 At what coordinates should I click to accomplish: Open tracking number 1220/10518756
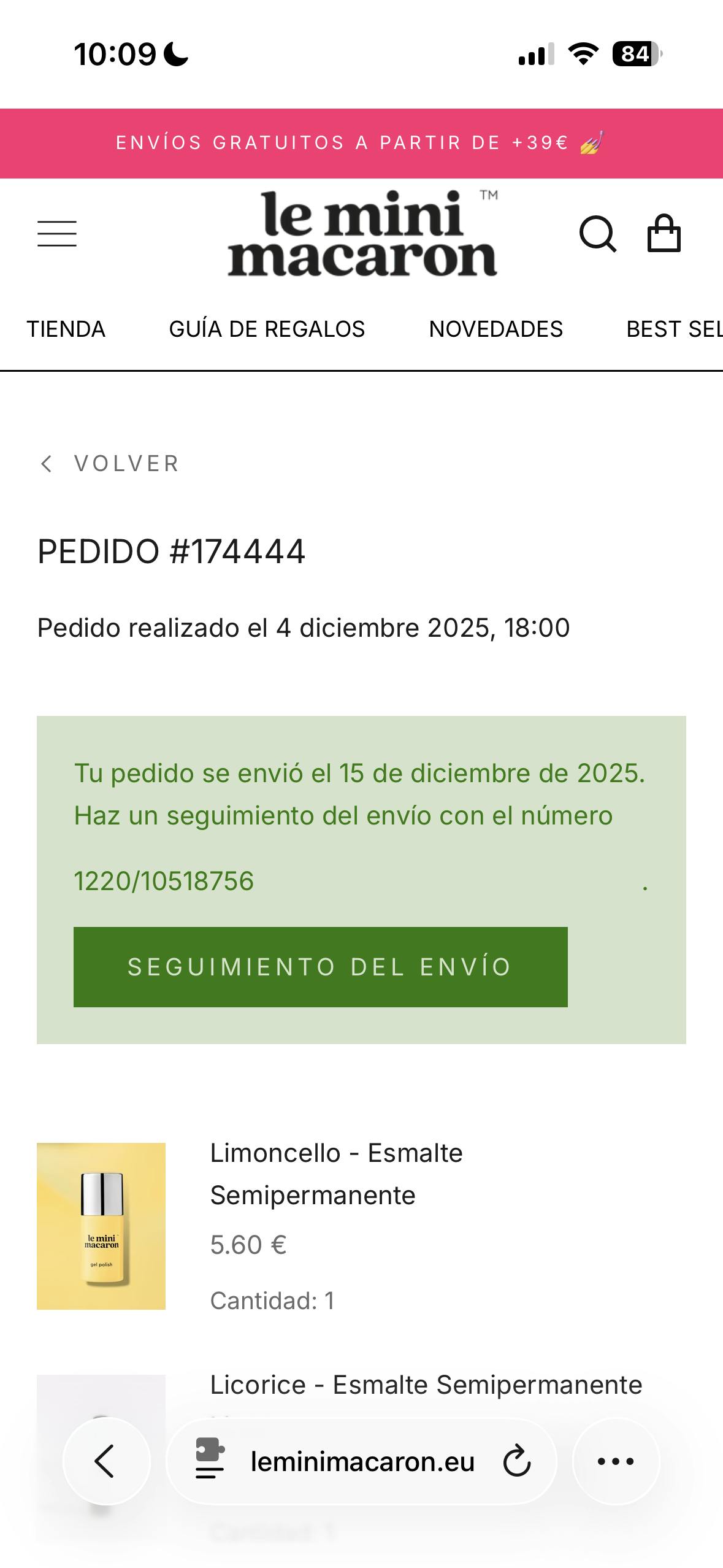[164, 881]
